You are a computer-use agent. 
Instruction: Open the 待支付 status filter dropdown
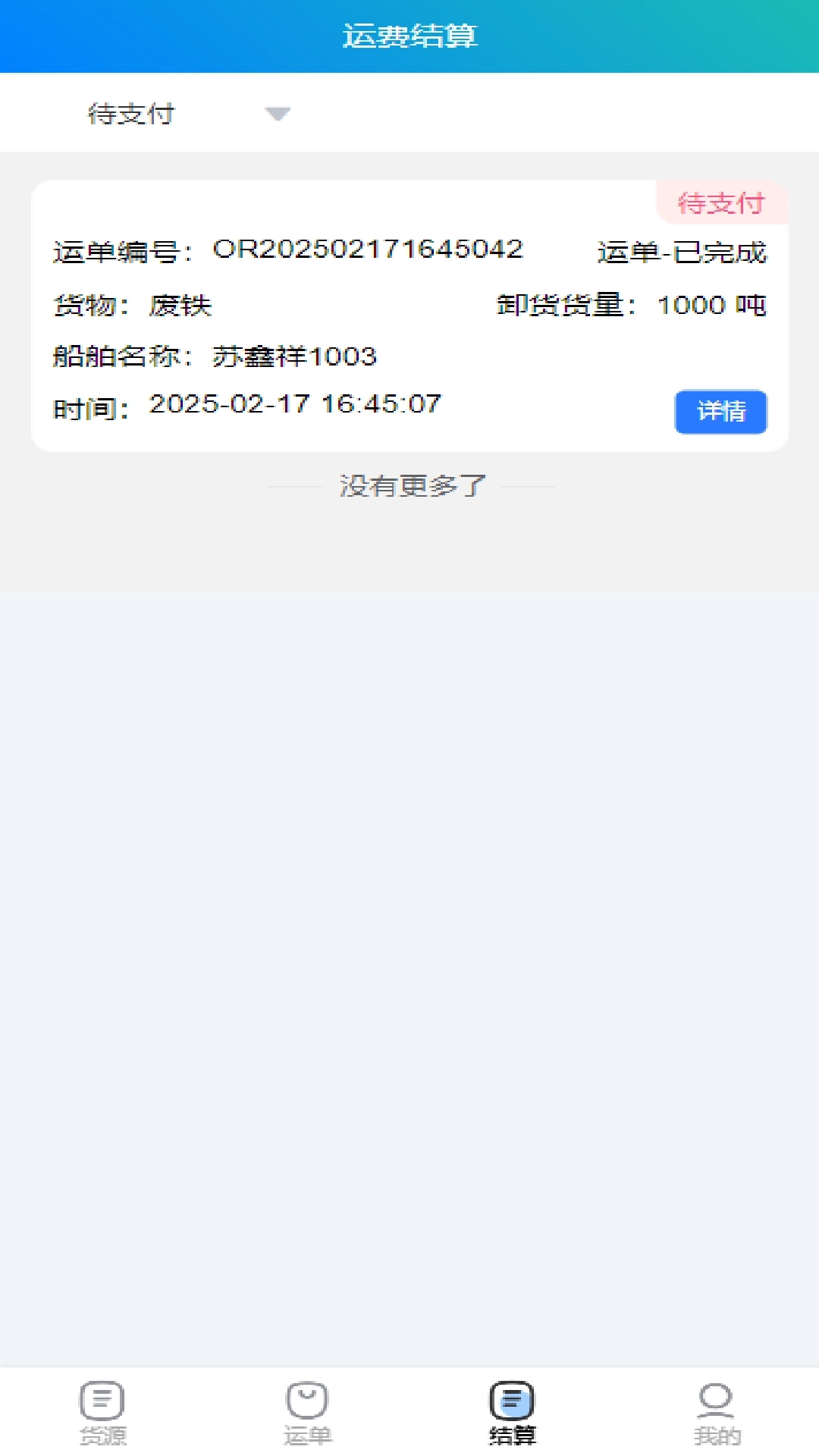tap(130, 112)
